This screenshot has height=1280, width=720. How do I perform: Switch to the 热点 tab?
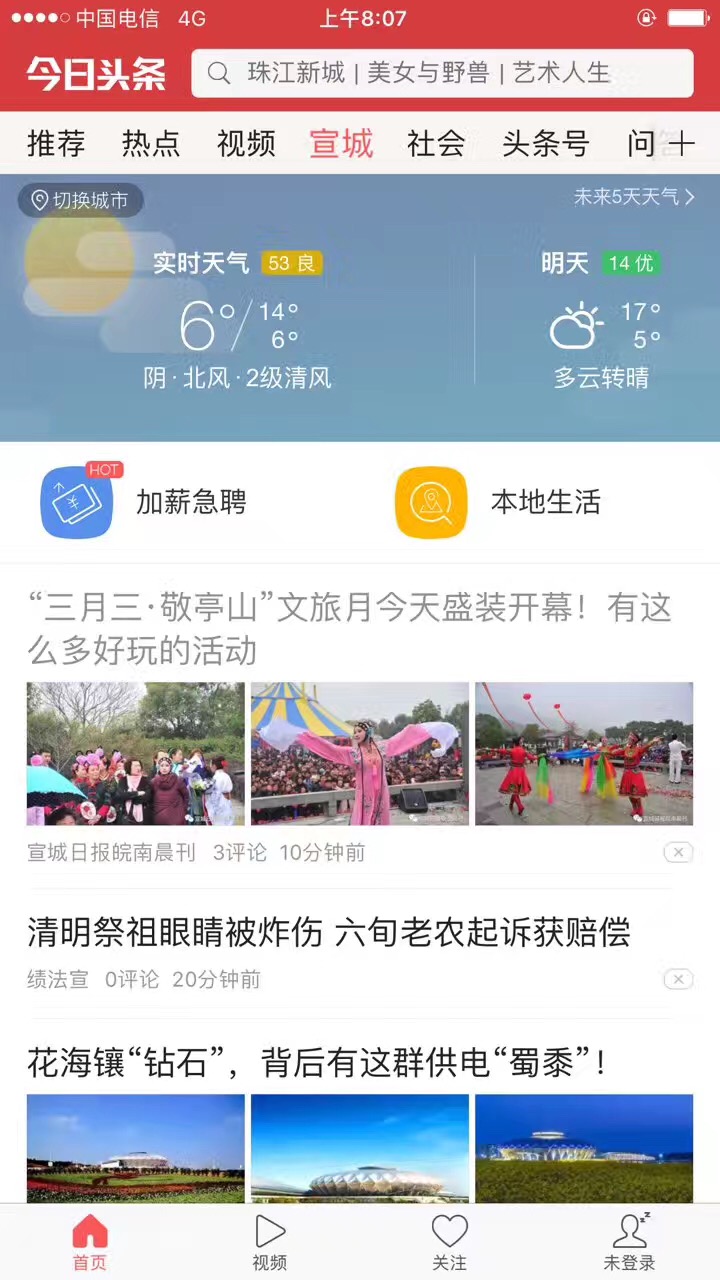click(x=151, y=144)
